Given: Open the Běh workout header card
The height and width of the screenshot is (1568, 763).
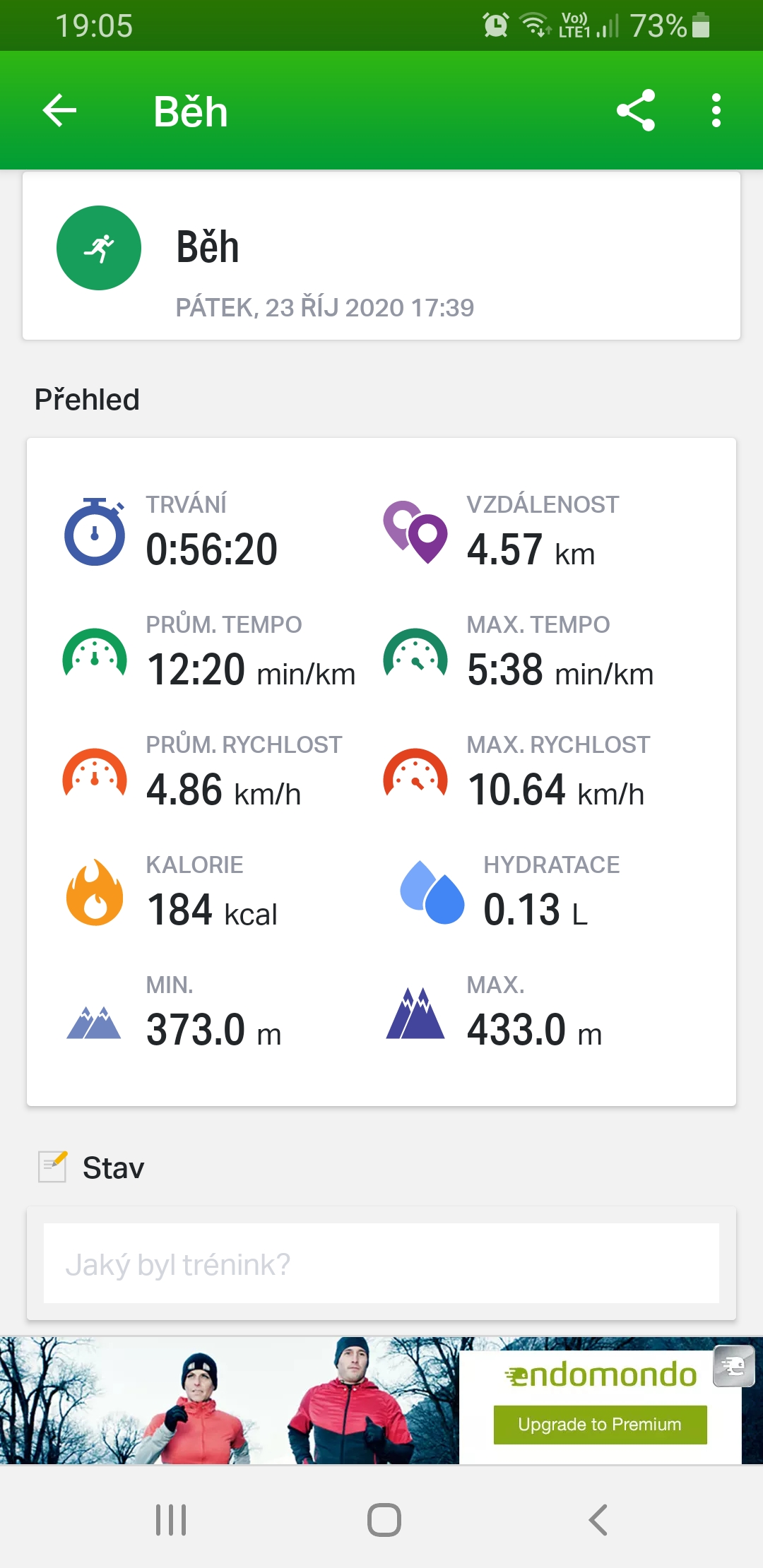Looking at the screenshot, I should click(381, 256).
